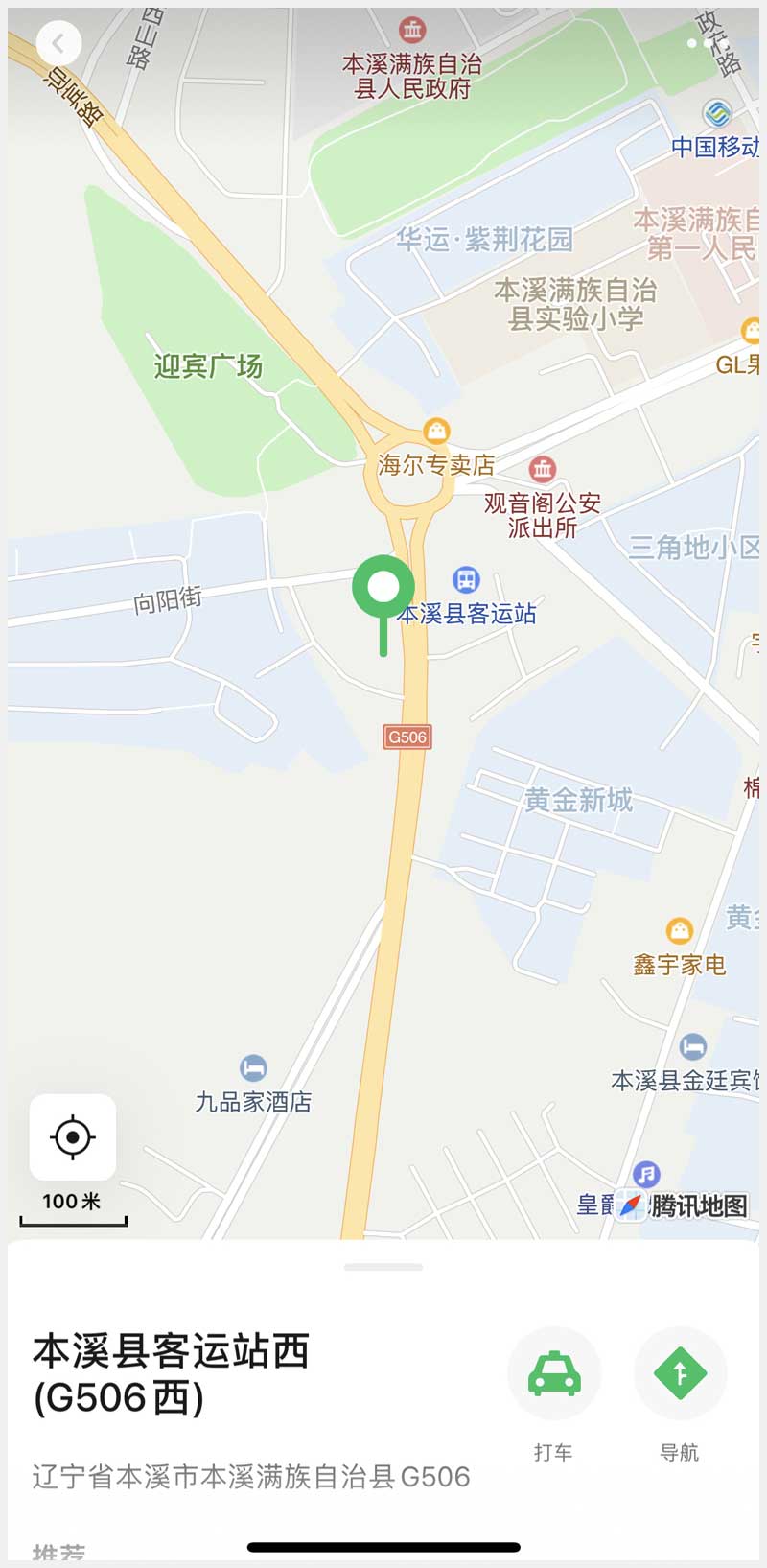767x1568 pixels.
Task: Hail a taxi with 打车
Action: (x=554, y=1374)
